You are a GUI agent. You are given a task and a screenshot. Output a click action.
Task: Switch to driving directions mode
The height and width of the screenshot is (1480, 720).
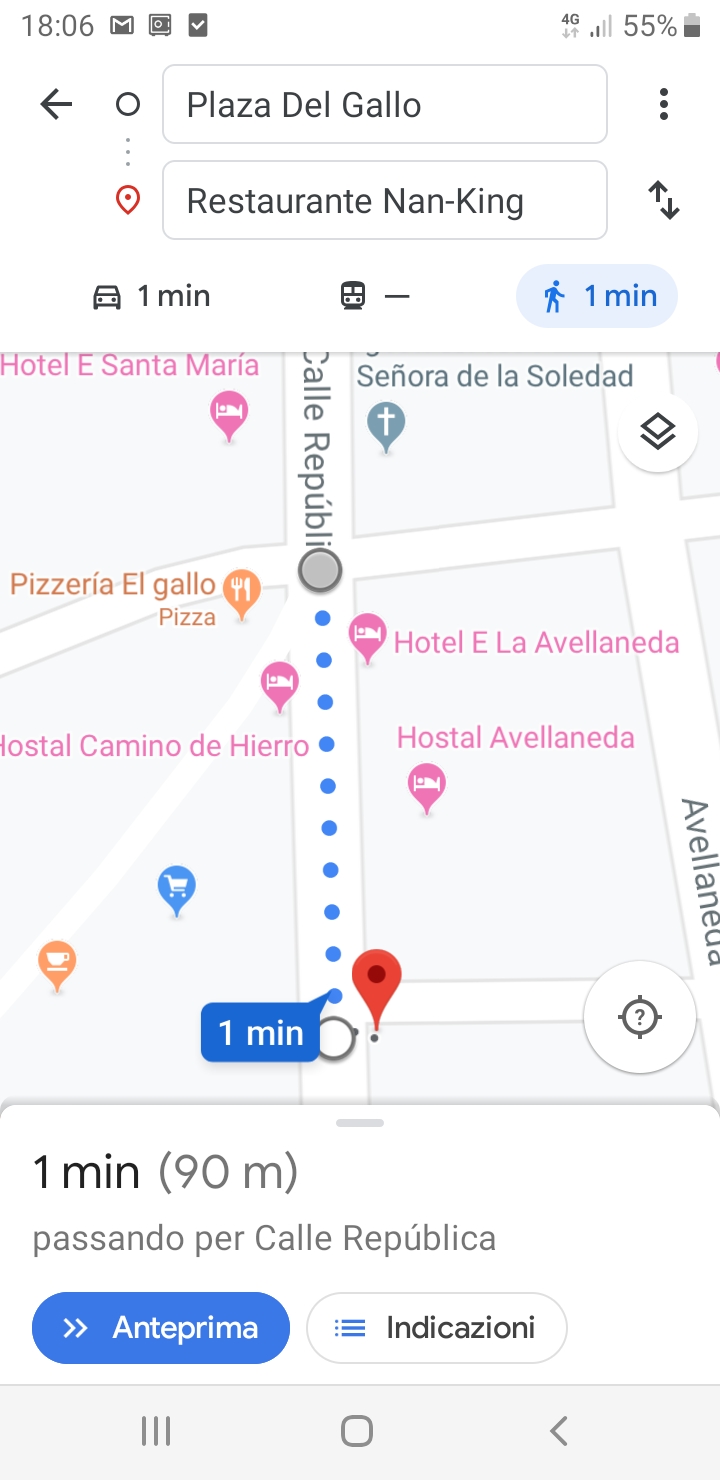coord(150,296)
